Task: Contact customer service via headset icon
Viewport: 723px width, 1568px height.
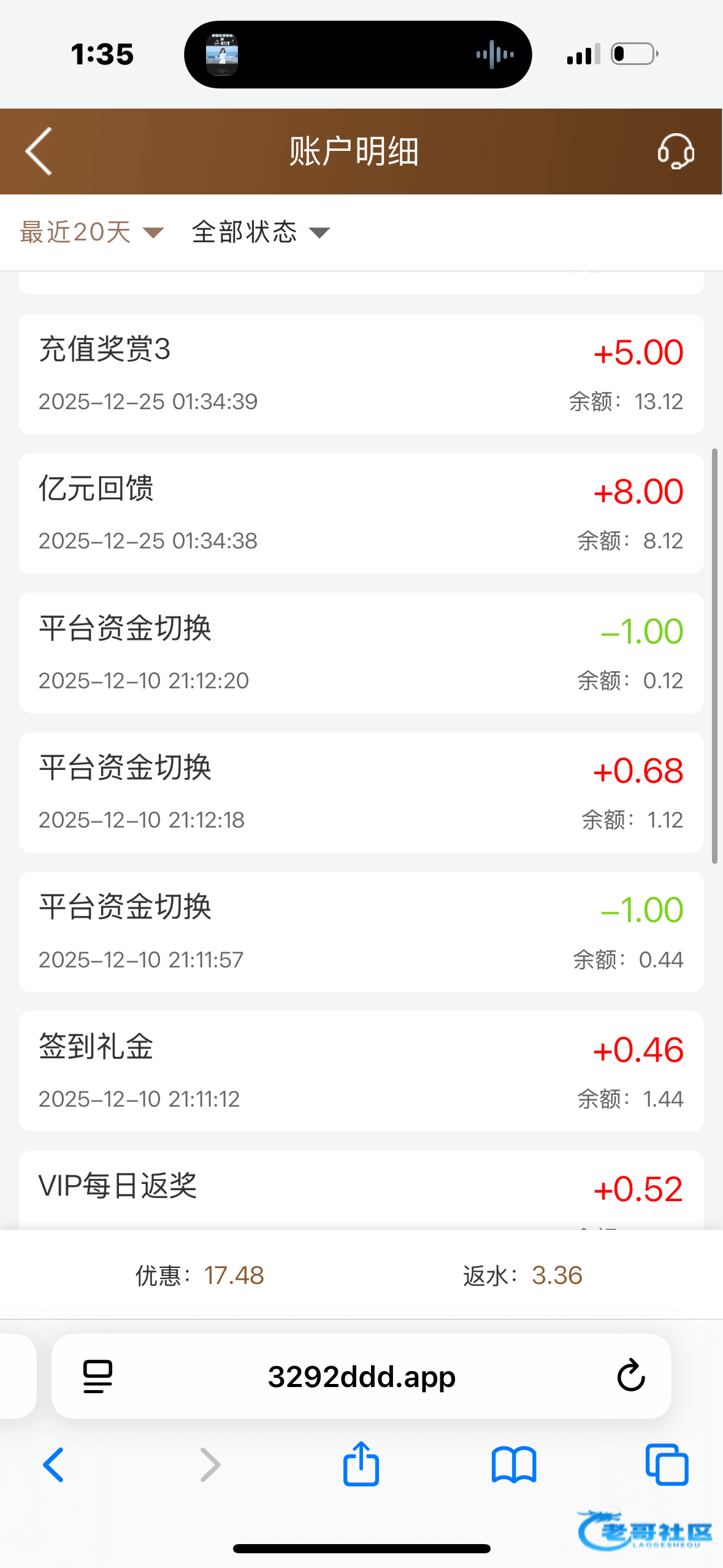Action: coord(675,152)
